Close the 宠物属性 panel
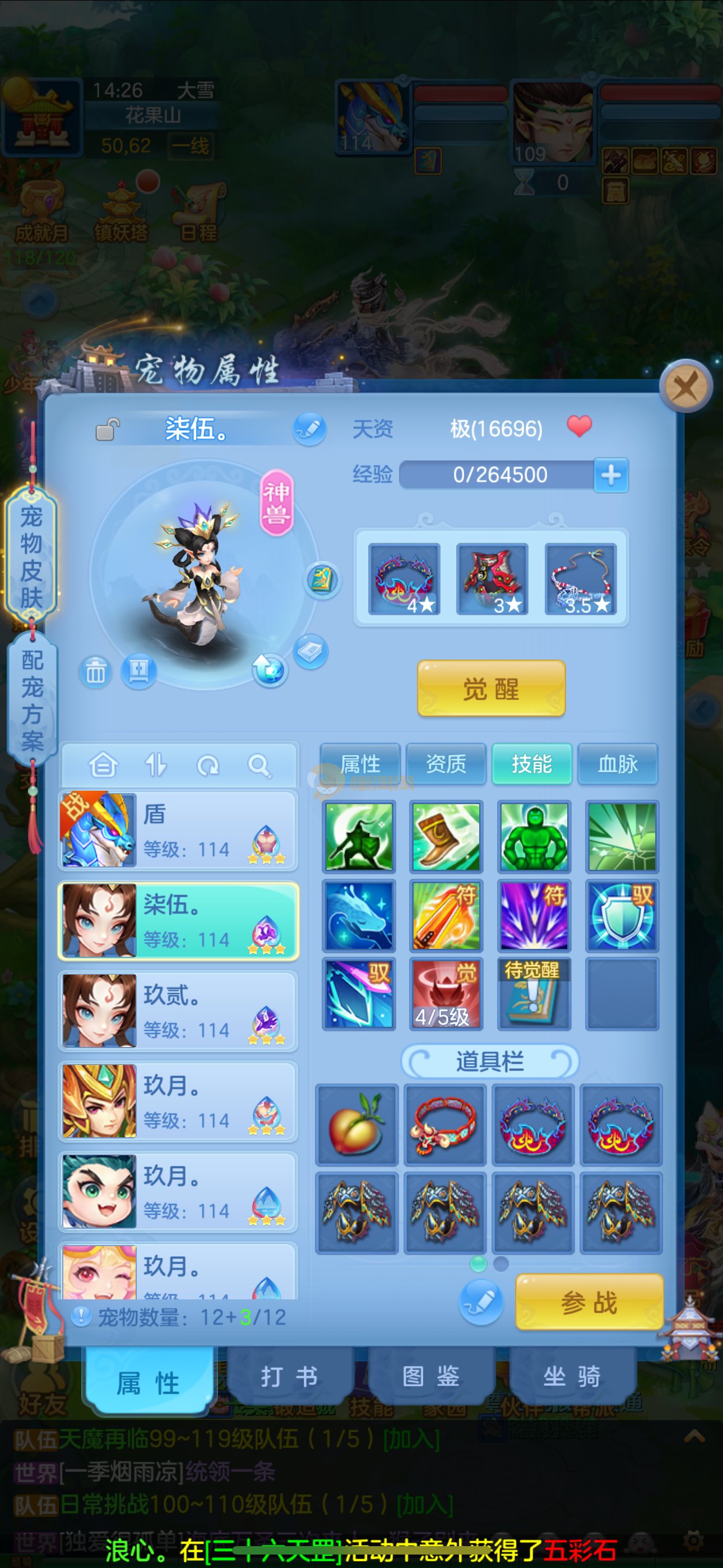The image size is (723, 1568). 686,386
